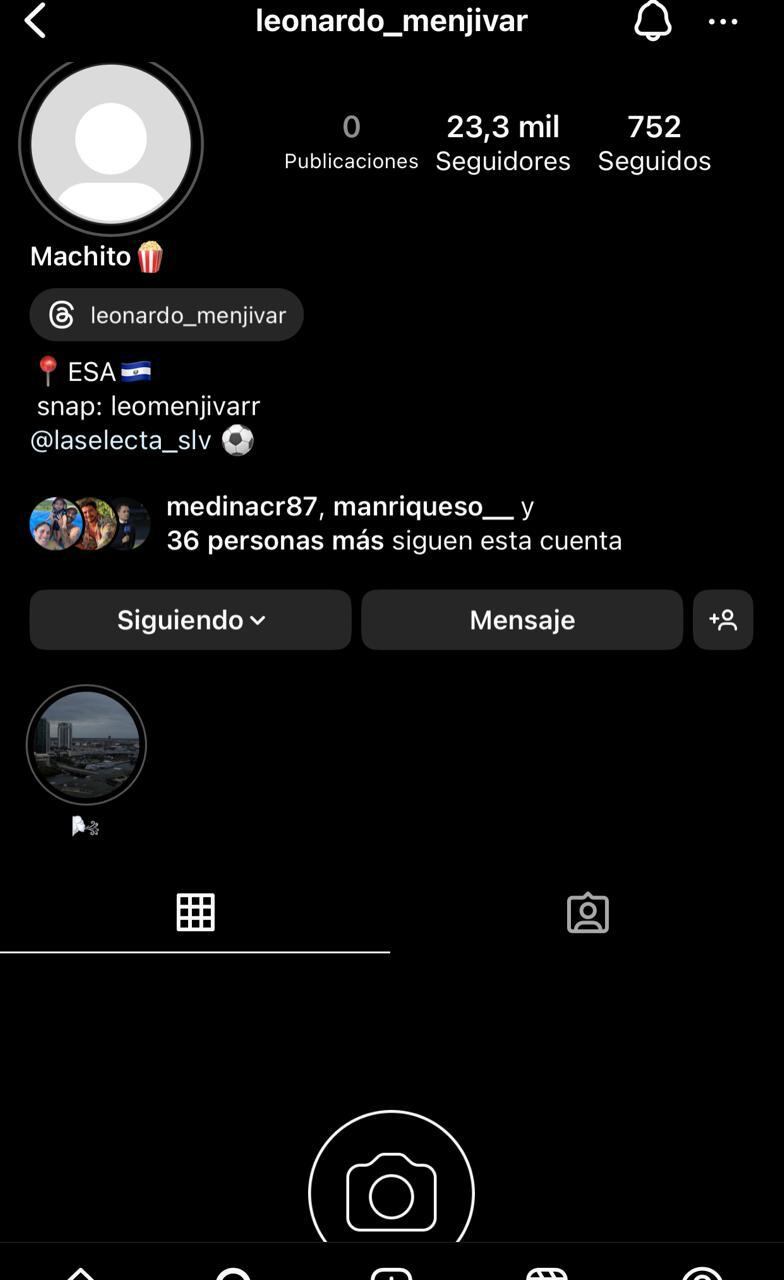Tap the Mensaje button
This screenshot has width=784, height=1280.
coord(522,620)
